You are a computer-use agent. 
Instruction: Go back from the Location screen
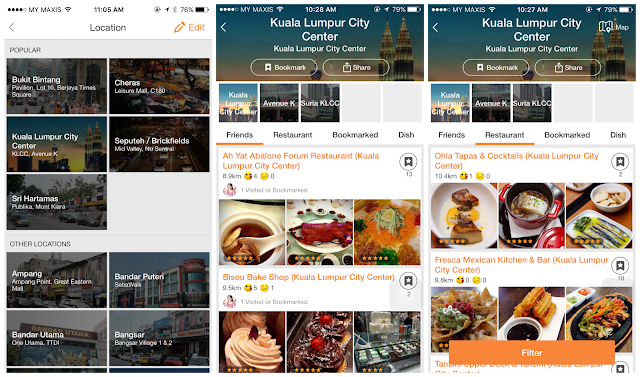click(11, 27)
